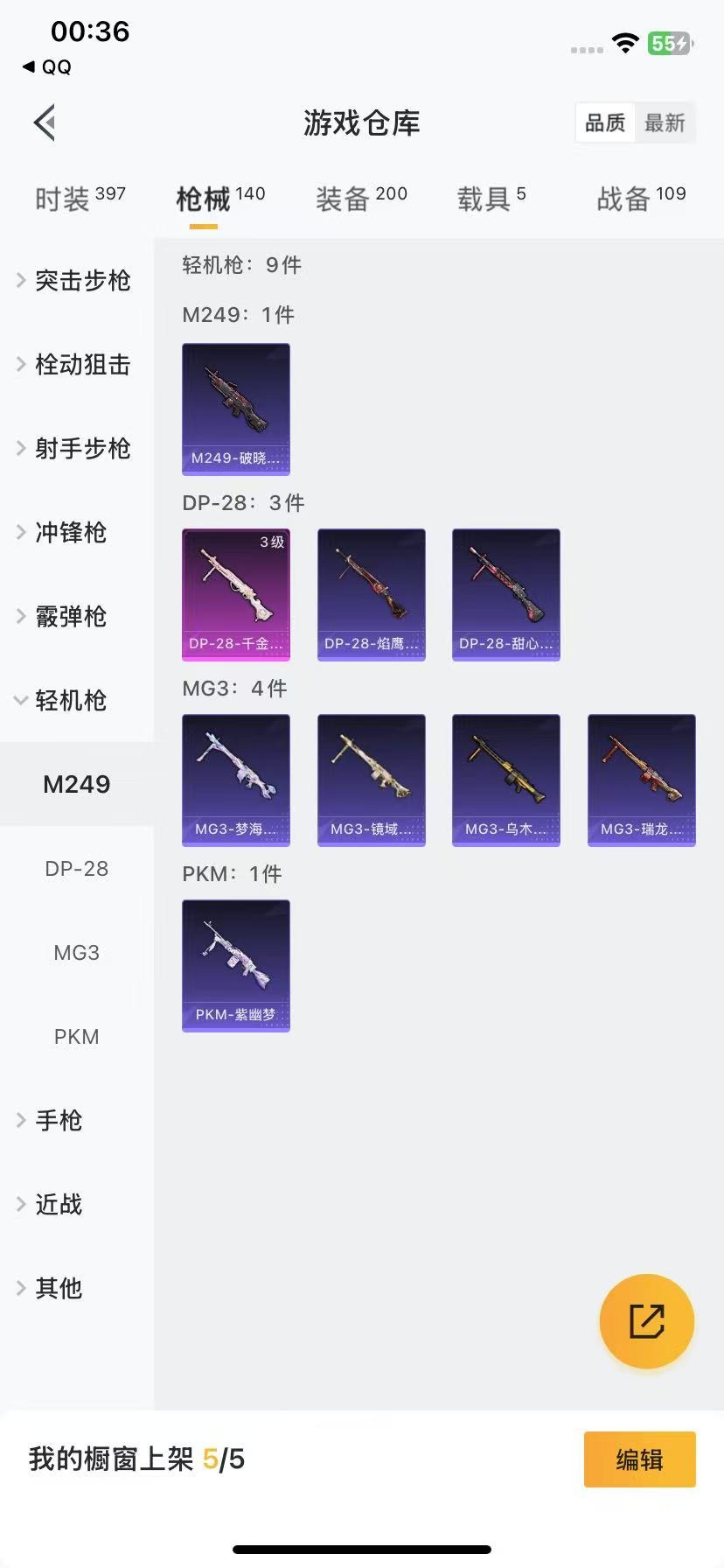Open the DP-28-千金 level 3 skin
724x1568 pixels.
[x=236, y=594]
